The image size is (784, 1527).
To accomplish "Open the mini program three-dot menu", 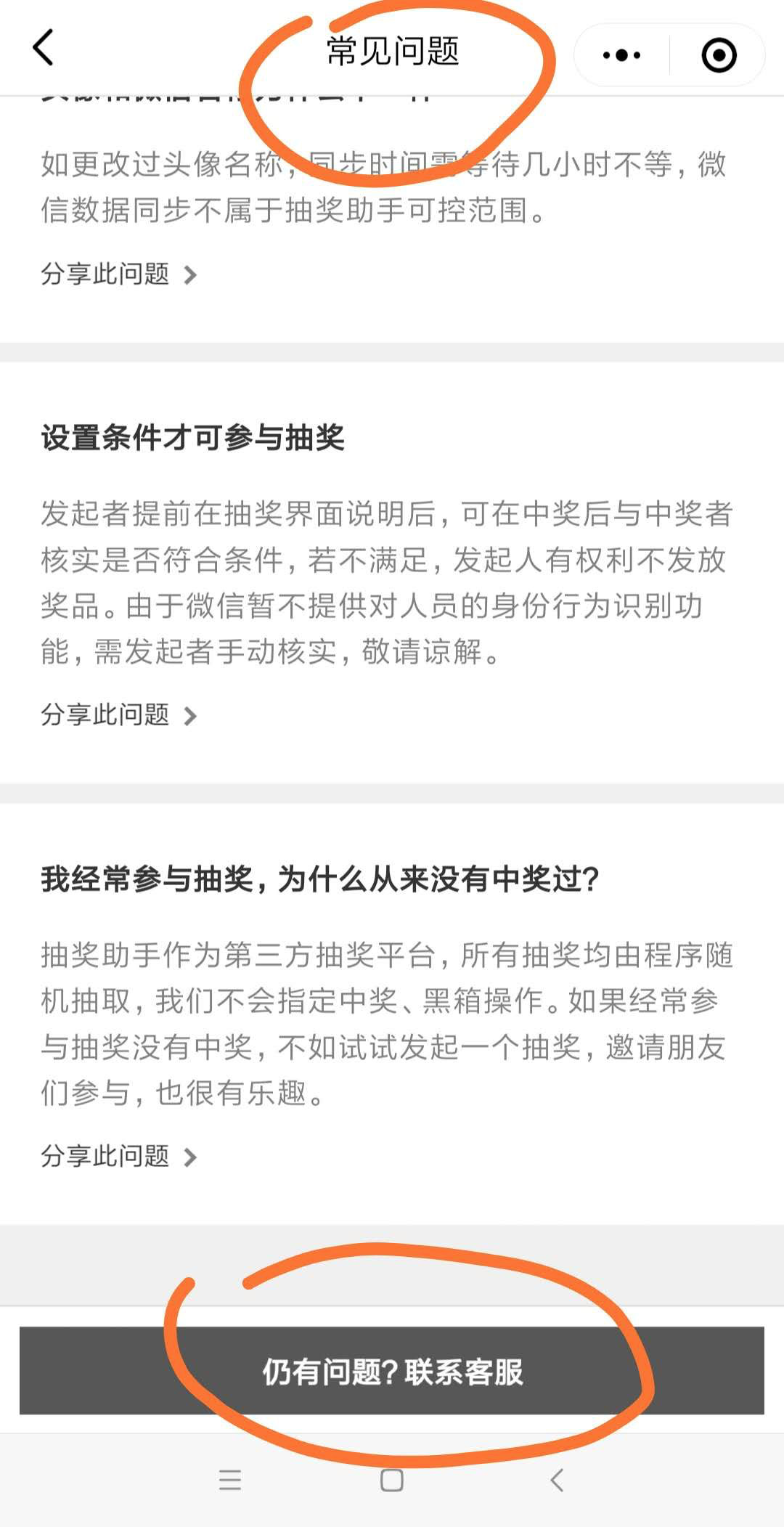I will (x=622, y=55).
